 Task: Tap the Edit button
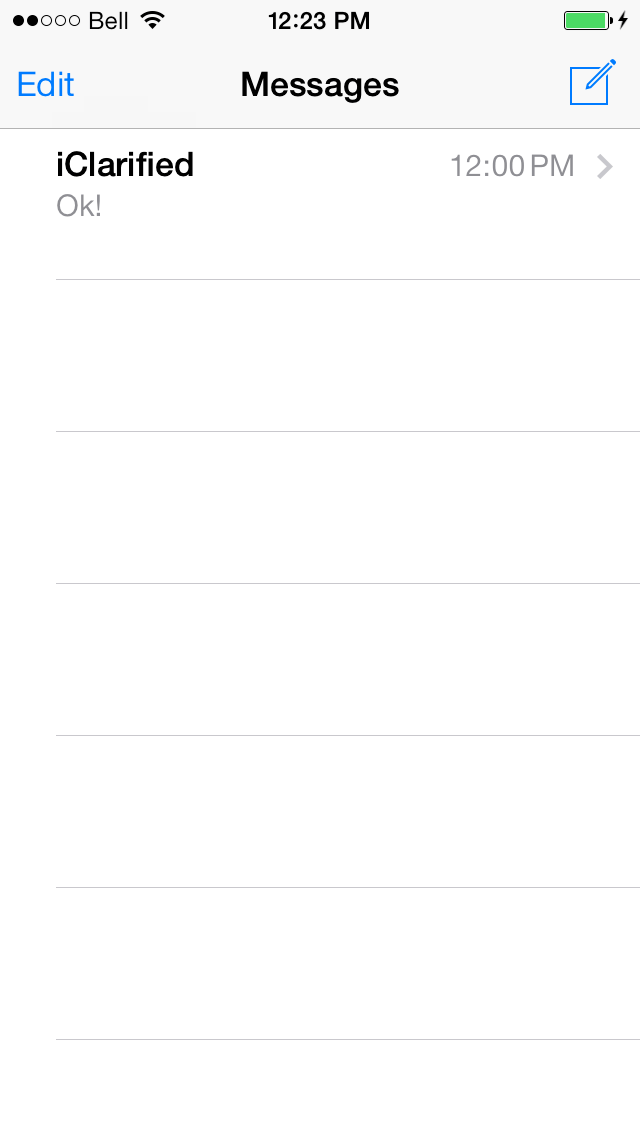coord(46,85)
